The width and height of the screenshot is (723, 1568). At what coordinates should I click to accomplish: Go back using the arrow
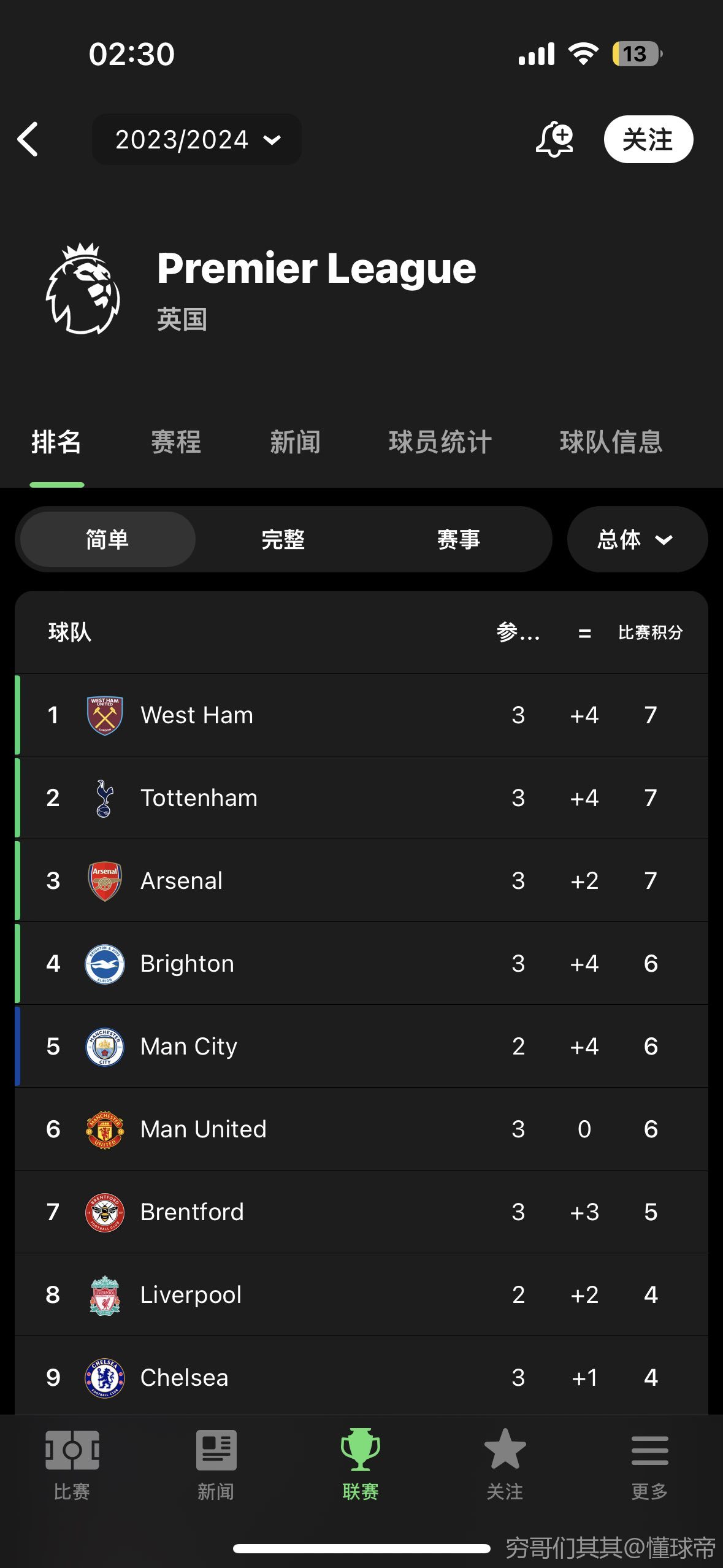pos(28,139)
